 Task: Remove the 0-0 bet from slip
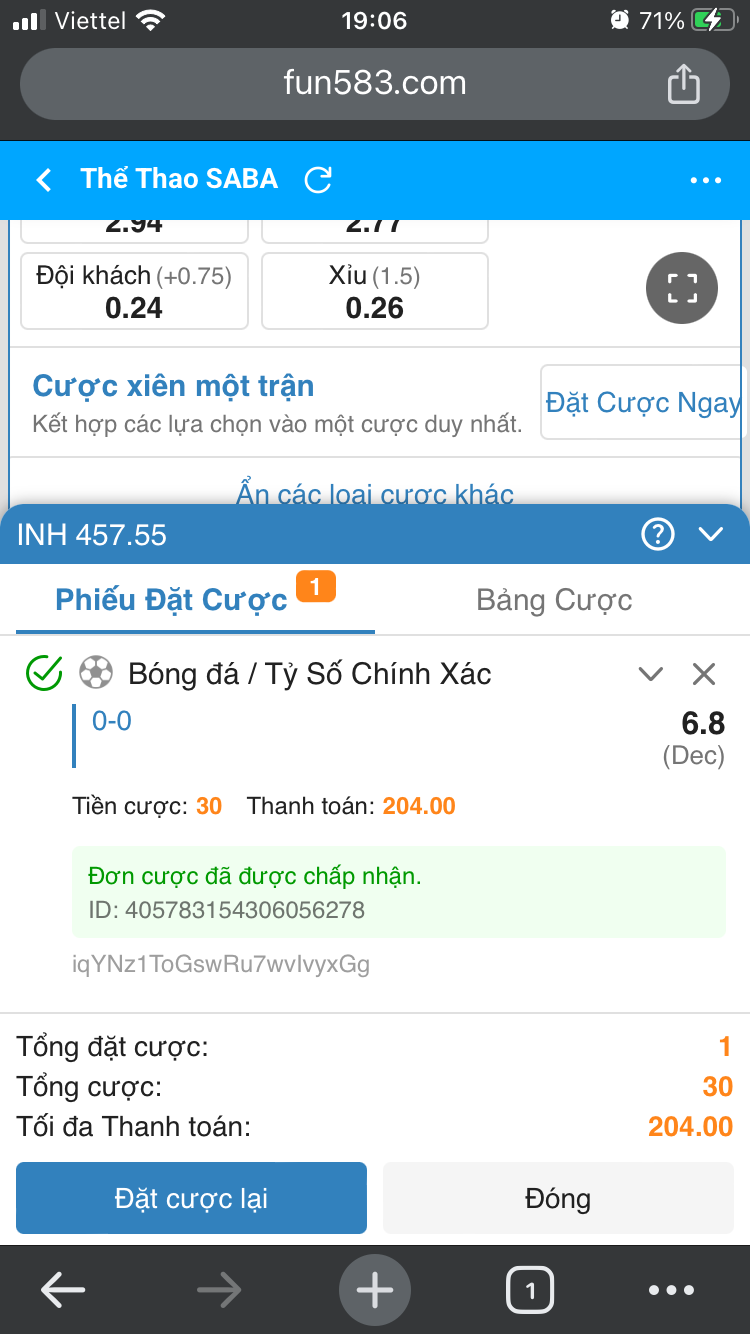pyautogui.click(x=704, y=674)
